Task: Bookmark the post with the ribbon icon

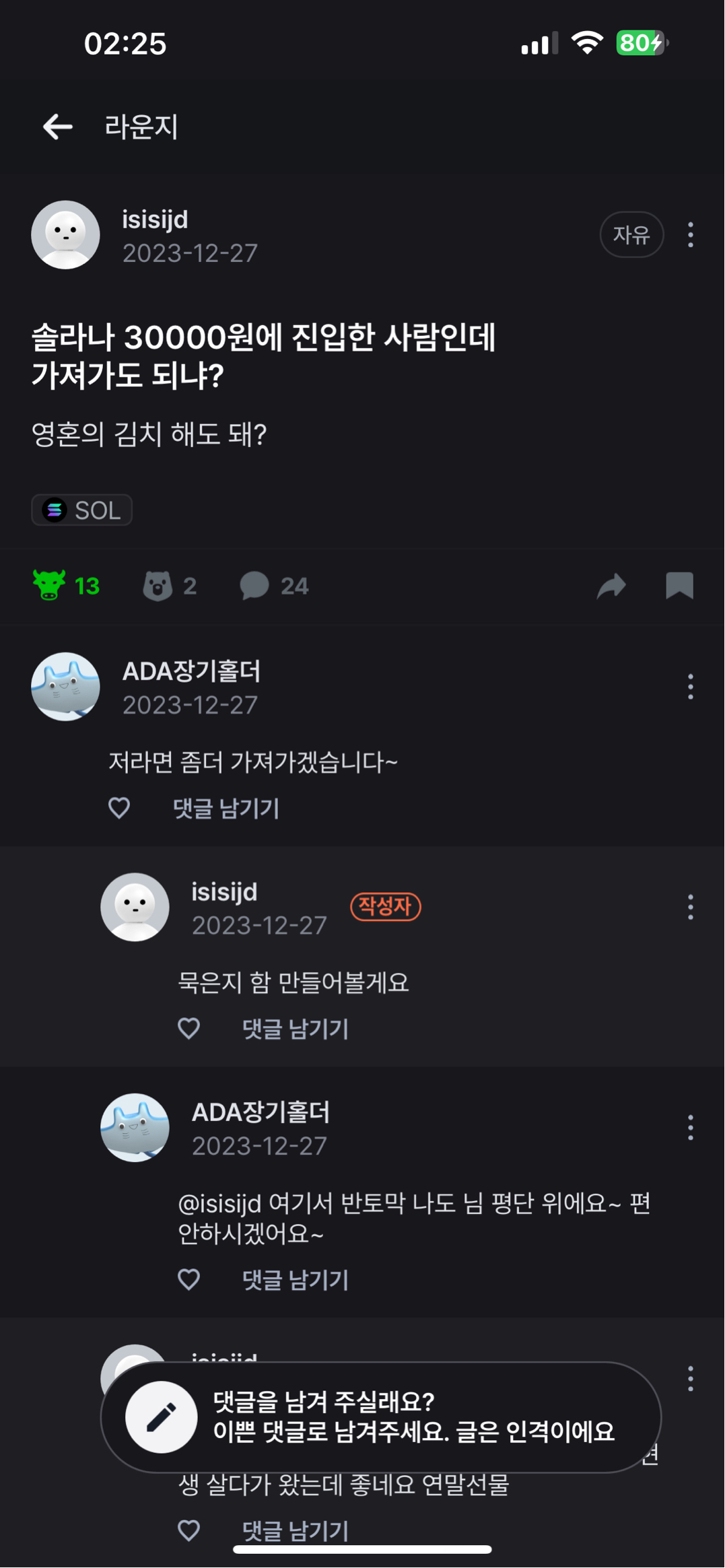Action: pyautogui.click(x=679, y=585)
